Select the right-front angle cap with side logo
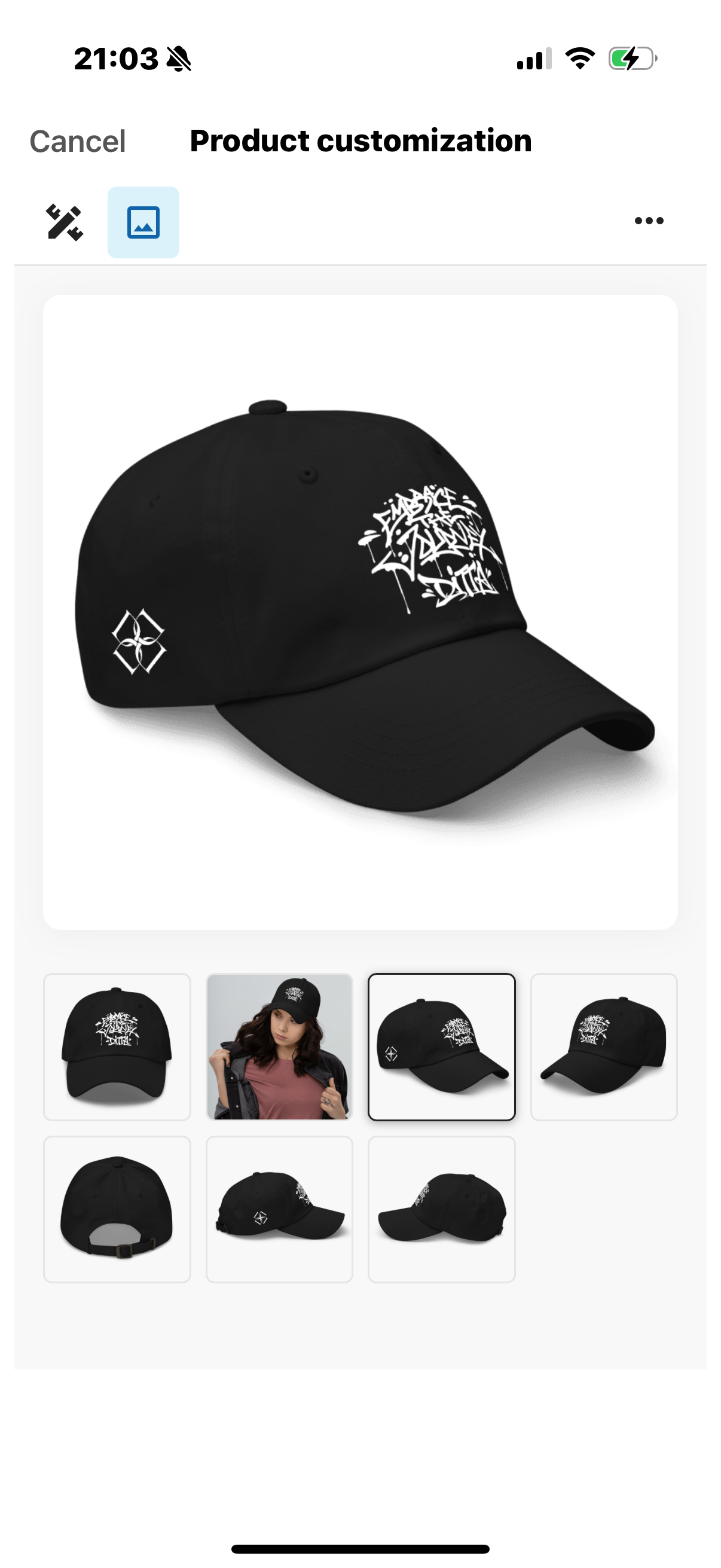Viewport: 721px width, 1568px height. [x=442, y=1047]
